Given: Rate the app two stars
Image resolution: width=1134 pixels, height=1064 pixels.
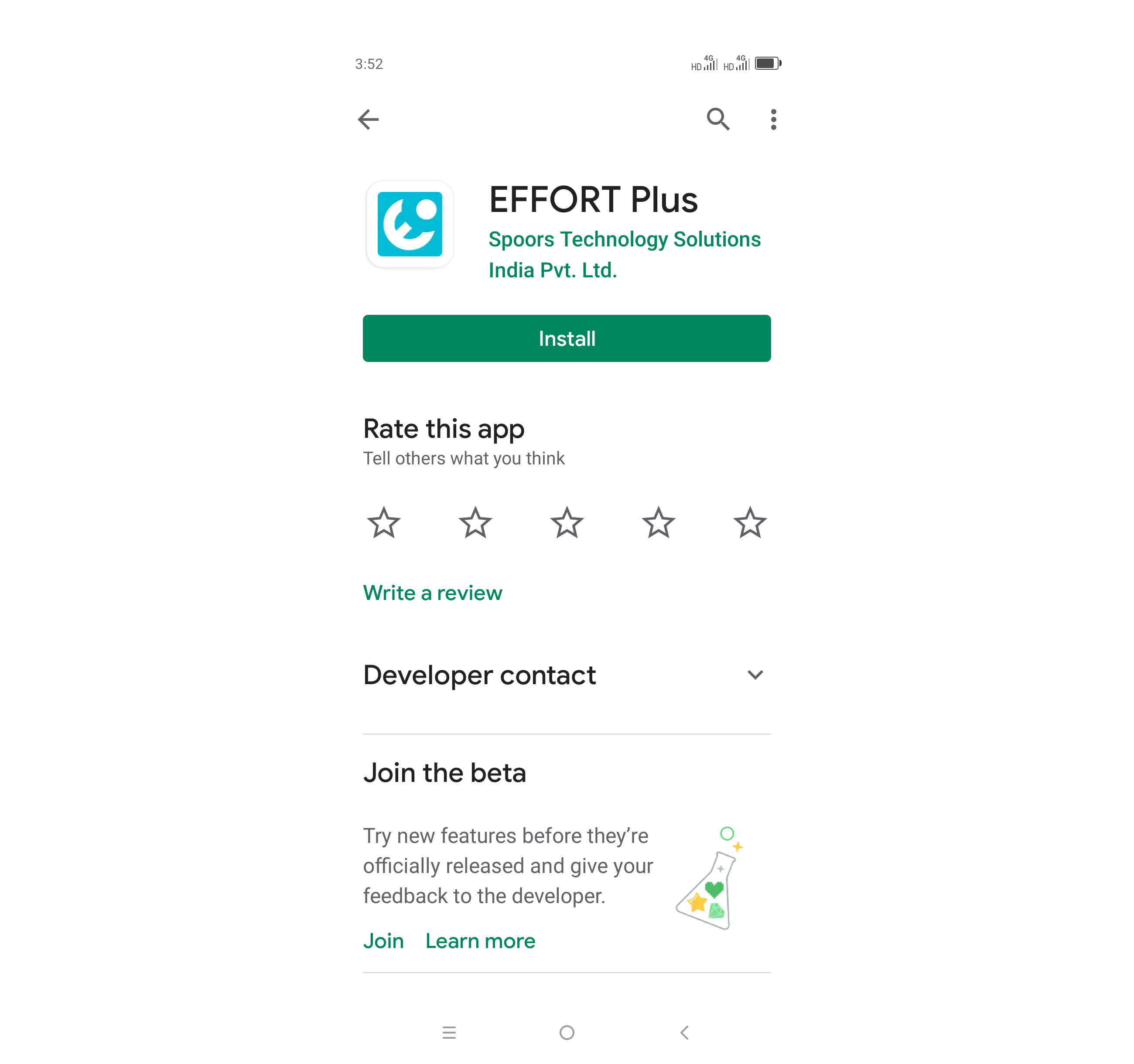Looking at the screenshot, I should point(475,523).
